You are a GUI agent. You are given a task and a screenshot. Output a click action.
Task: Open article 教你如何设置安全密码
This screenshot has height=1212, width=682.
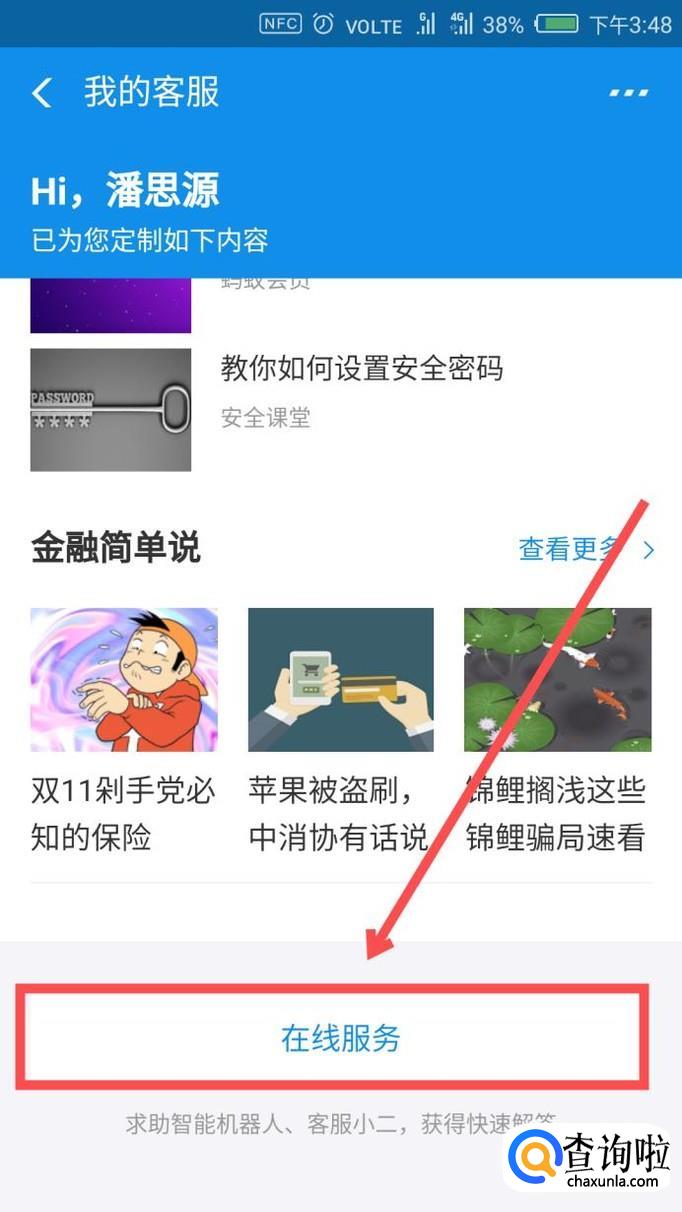(x=361, y=370)
